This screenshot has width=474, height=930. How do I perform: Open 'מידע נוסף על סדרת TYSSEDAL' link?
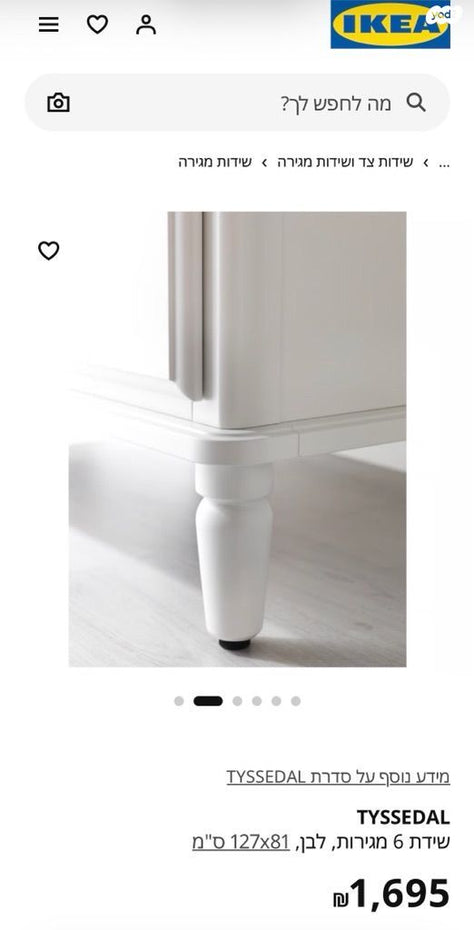[338, 776]
